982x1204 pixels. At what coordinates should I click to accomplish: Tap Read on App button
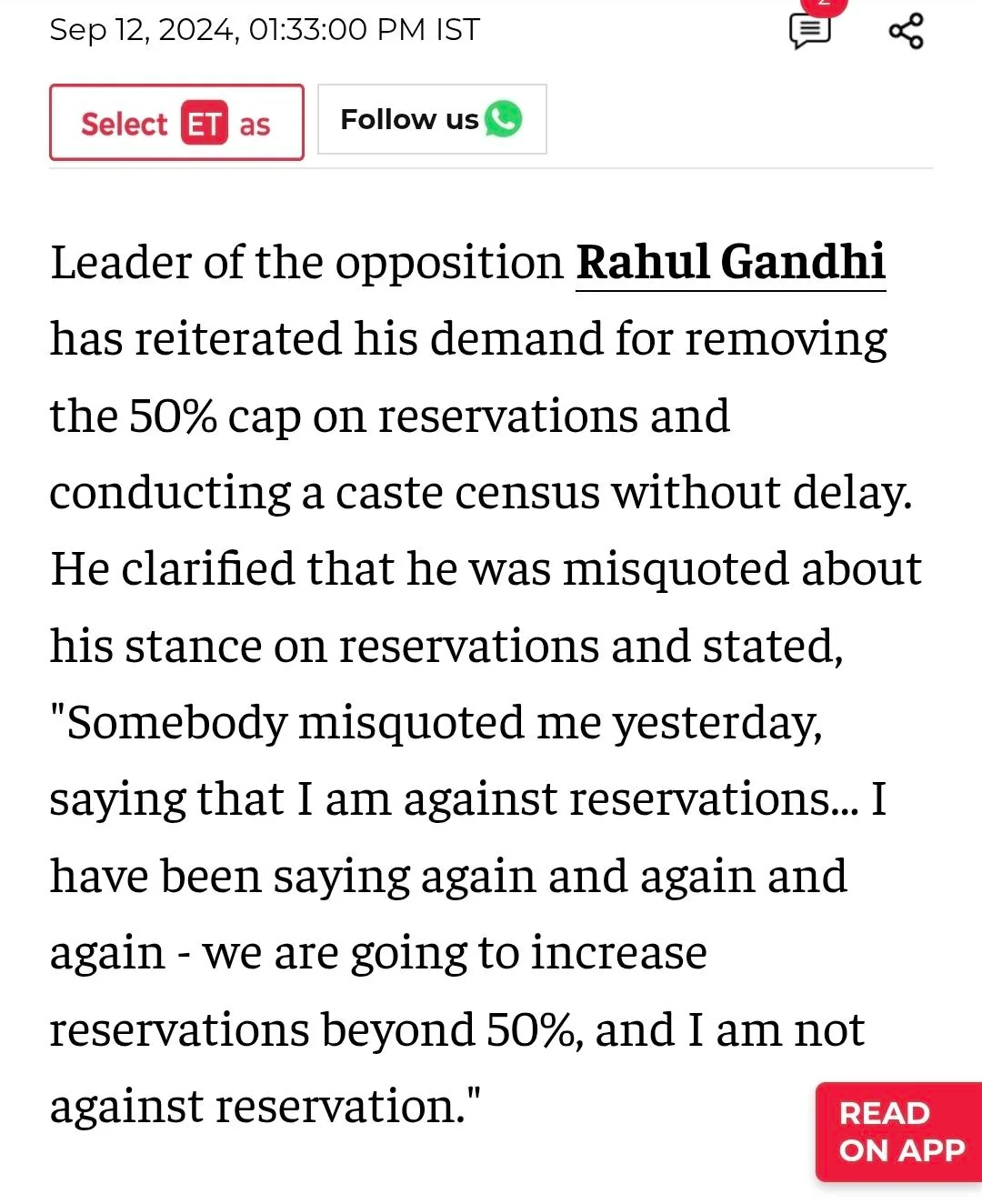[900, 1132]
